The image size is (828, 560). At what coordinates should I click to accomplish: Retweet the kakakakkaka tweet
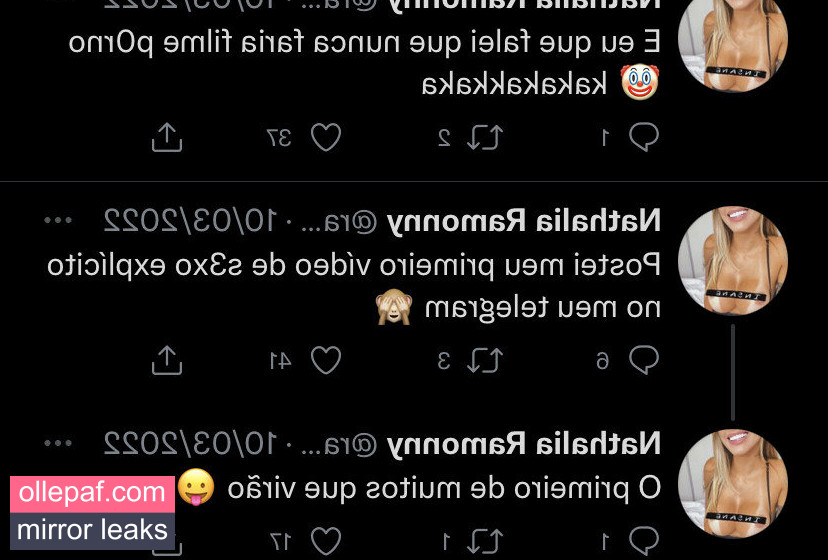pos(484,137)
